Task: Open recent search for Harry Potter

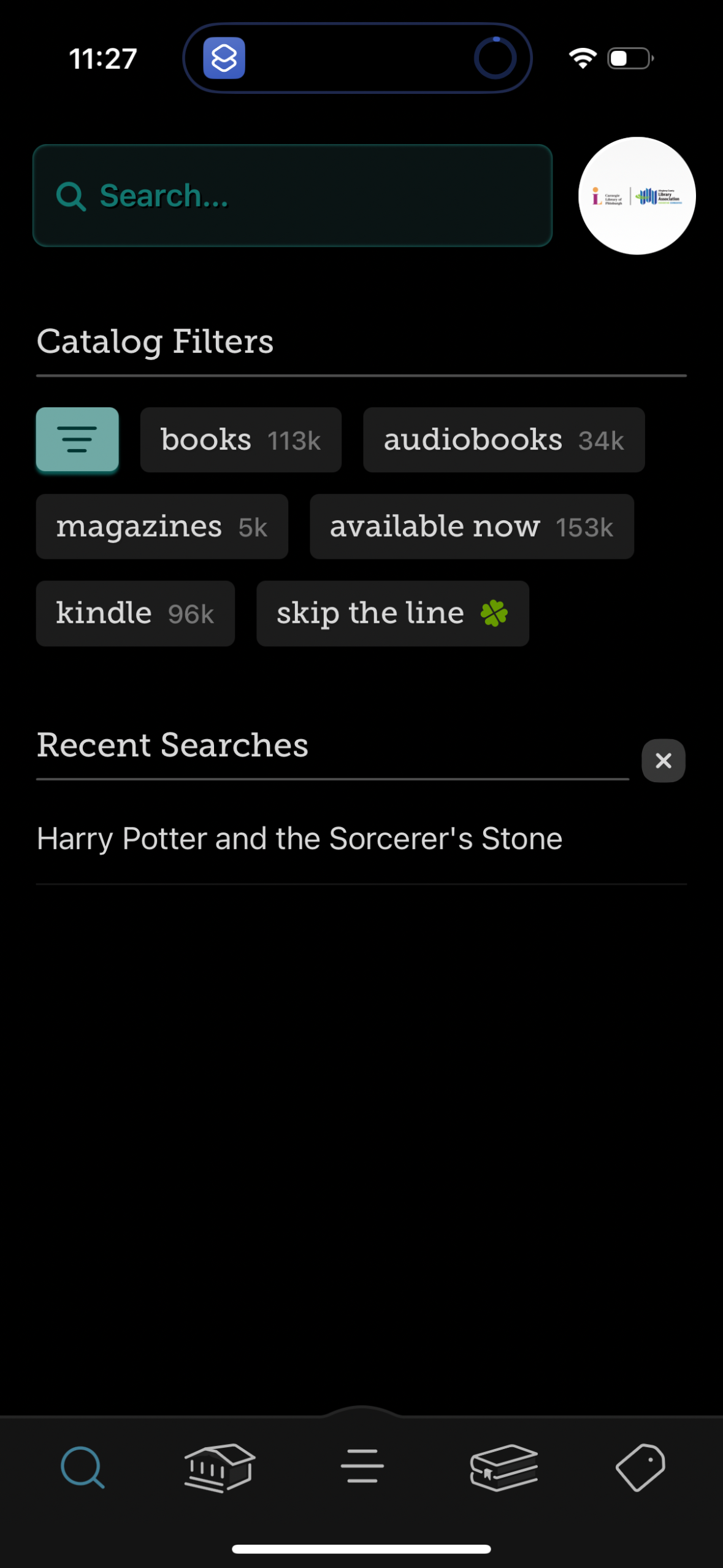Action: coord(299,838)
